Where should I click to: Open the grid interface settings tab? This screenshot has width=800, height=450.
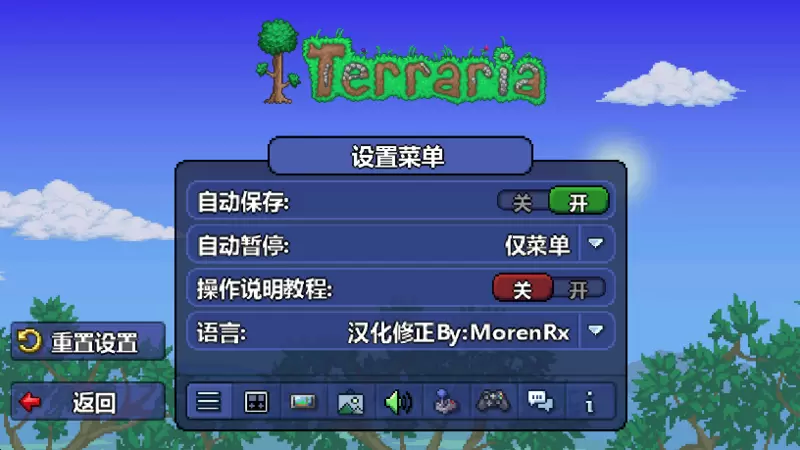[256, 402]
